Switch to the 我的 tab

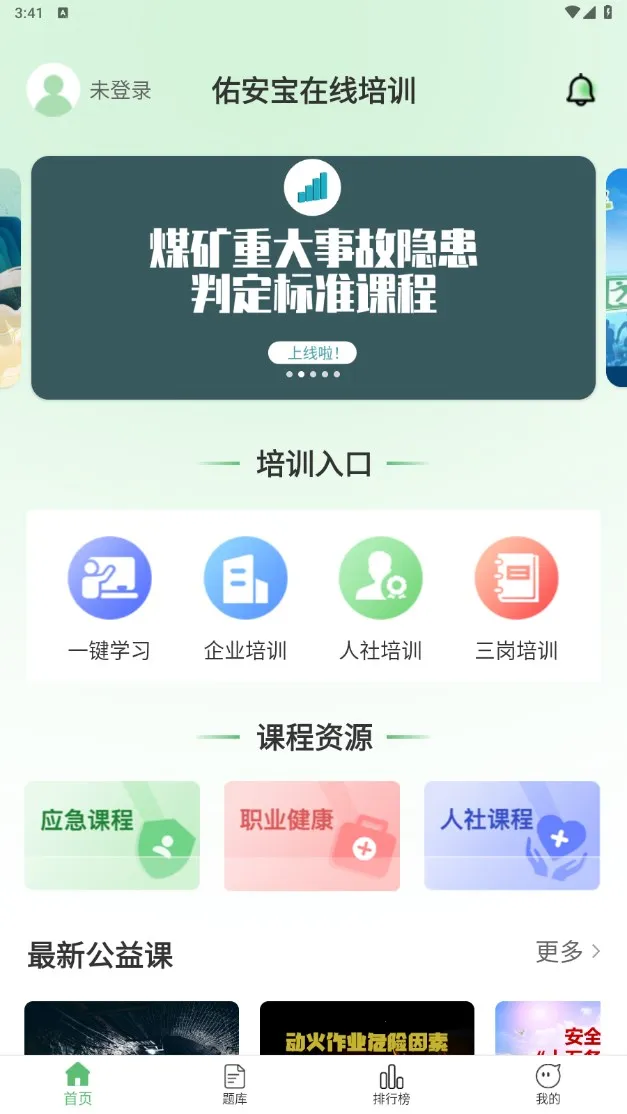[548, 1084]
